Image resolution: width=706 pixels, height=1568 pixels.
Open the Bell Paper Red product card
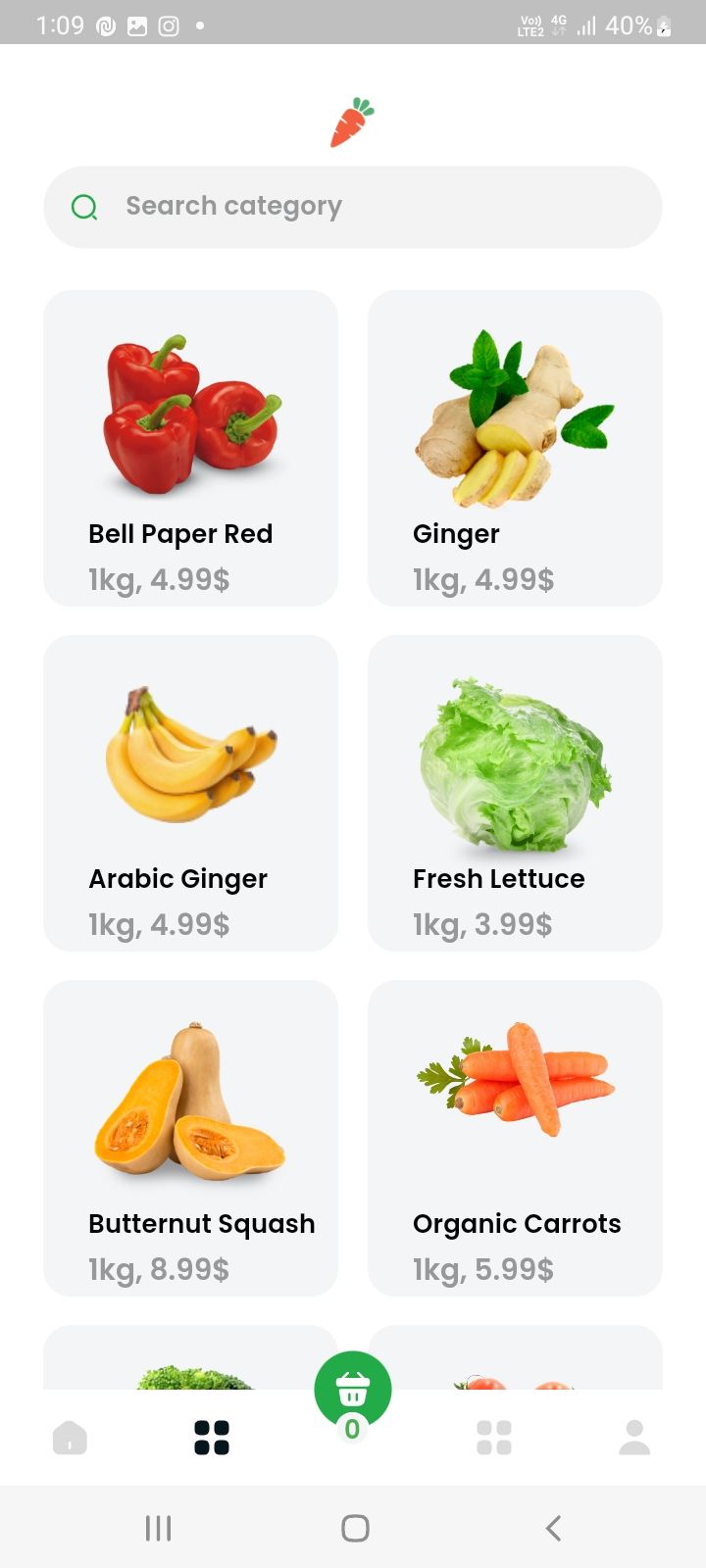pyautogui.click(x=190, y=448)
